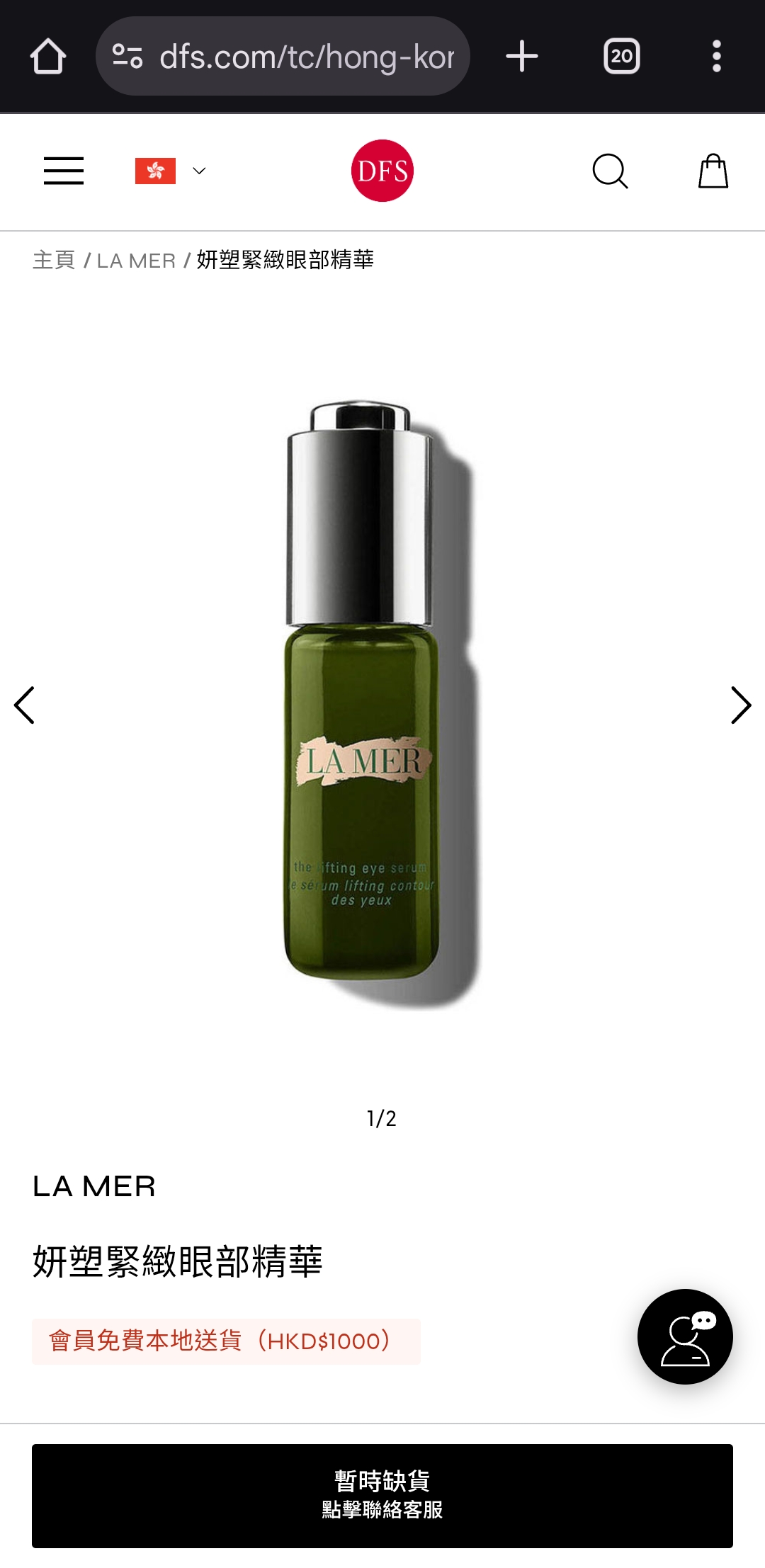Viewport: 765px width, 1568px height.
Task: Search the DFS site
Action: [x=610, y=171]
